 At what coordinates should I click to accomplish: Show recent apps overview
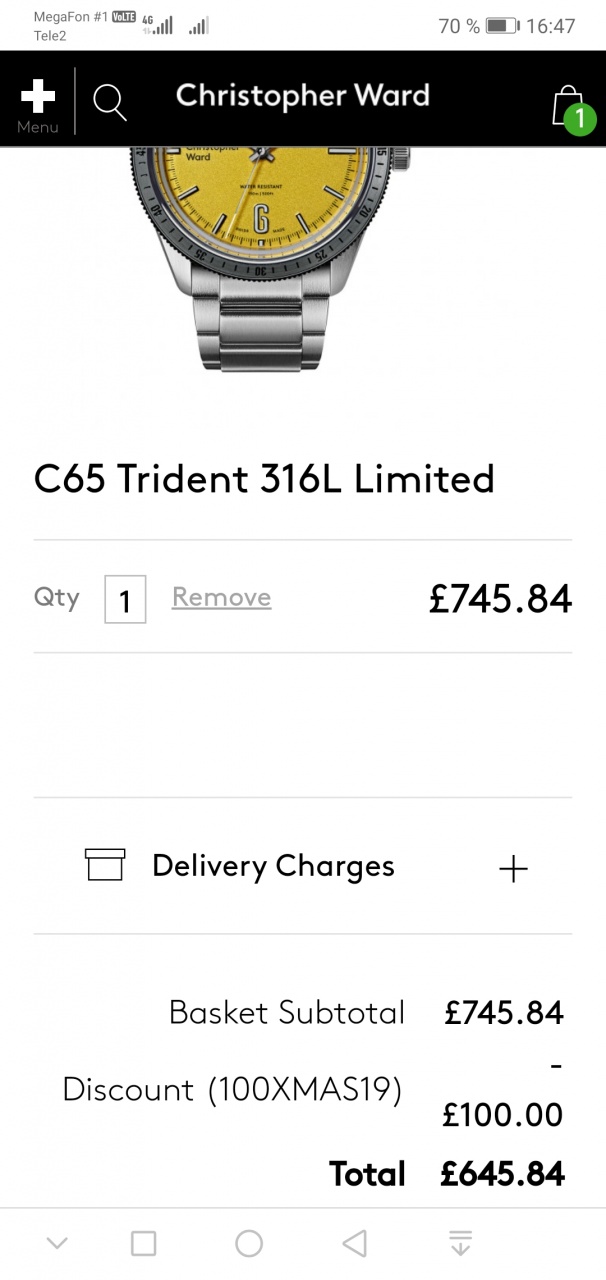pos(144,1243)
